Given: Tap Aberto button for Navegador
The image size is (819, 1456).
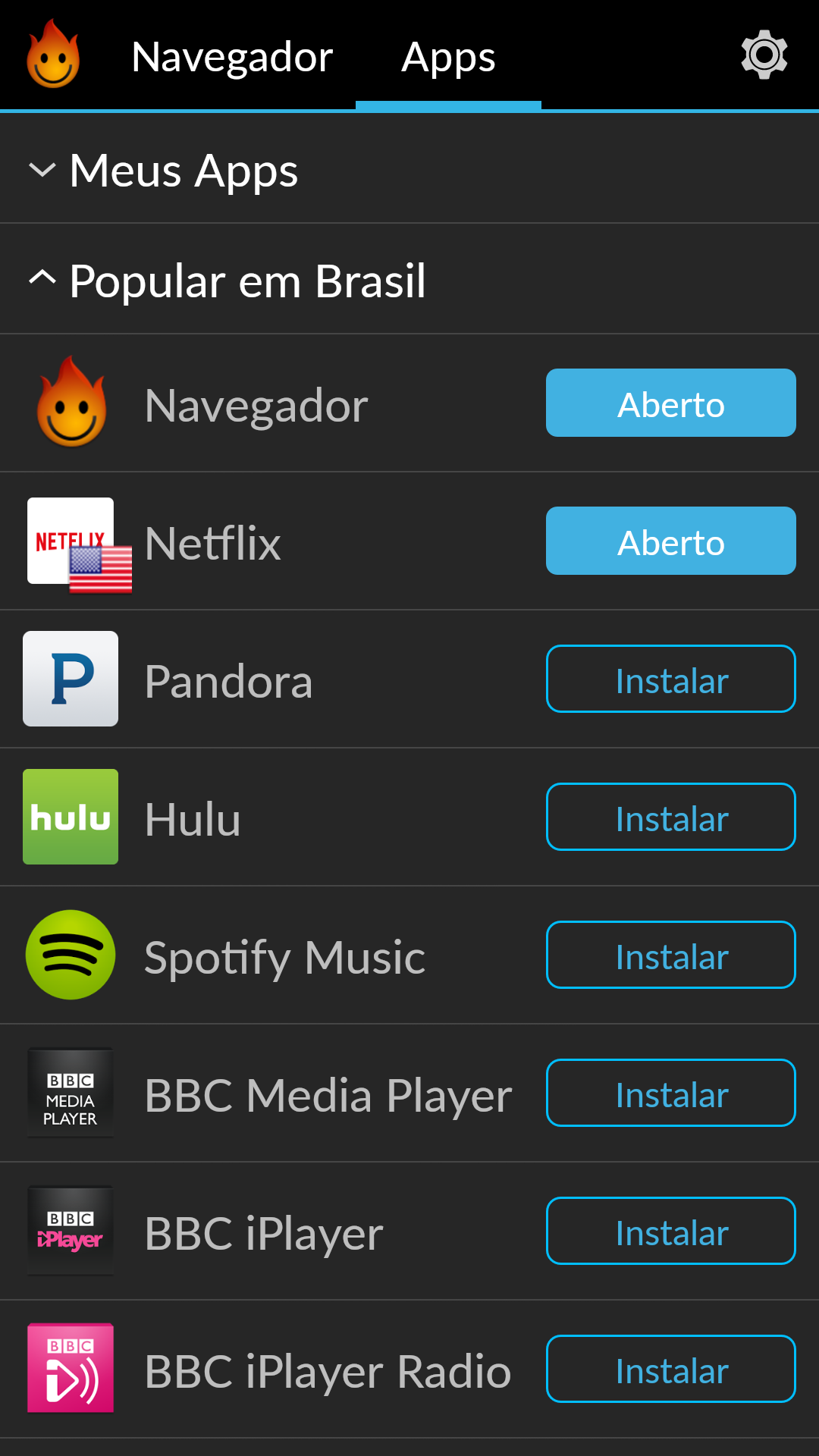Looking at the screenshot, I should coord(671,403).
